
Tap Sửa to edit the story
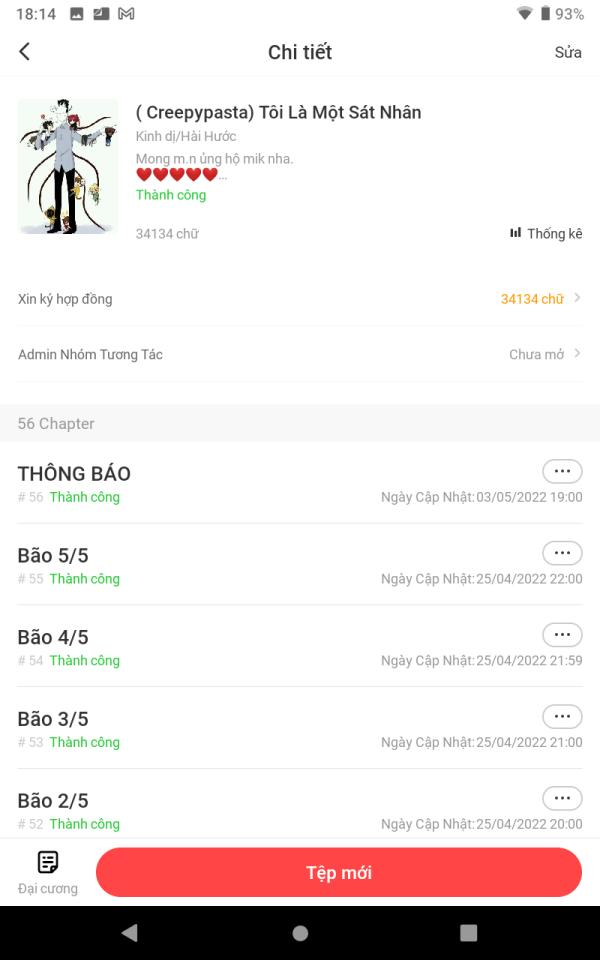pos(568,52)
